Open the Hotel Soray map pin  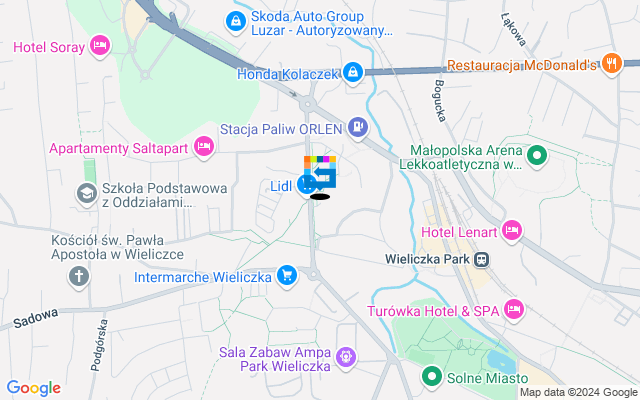pos(98,45)
